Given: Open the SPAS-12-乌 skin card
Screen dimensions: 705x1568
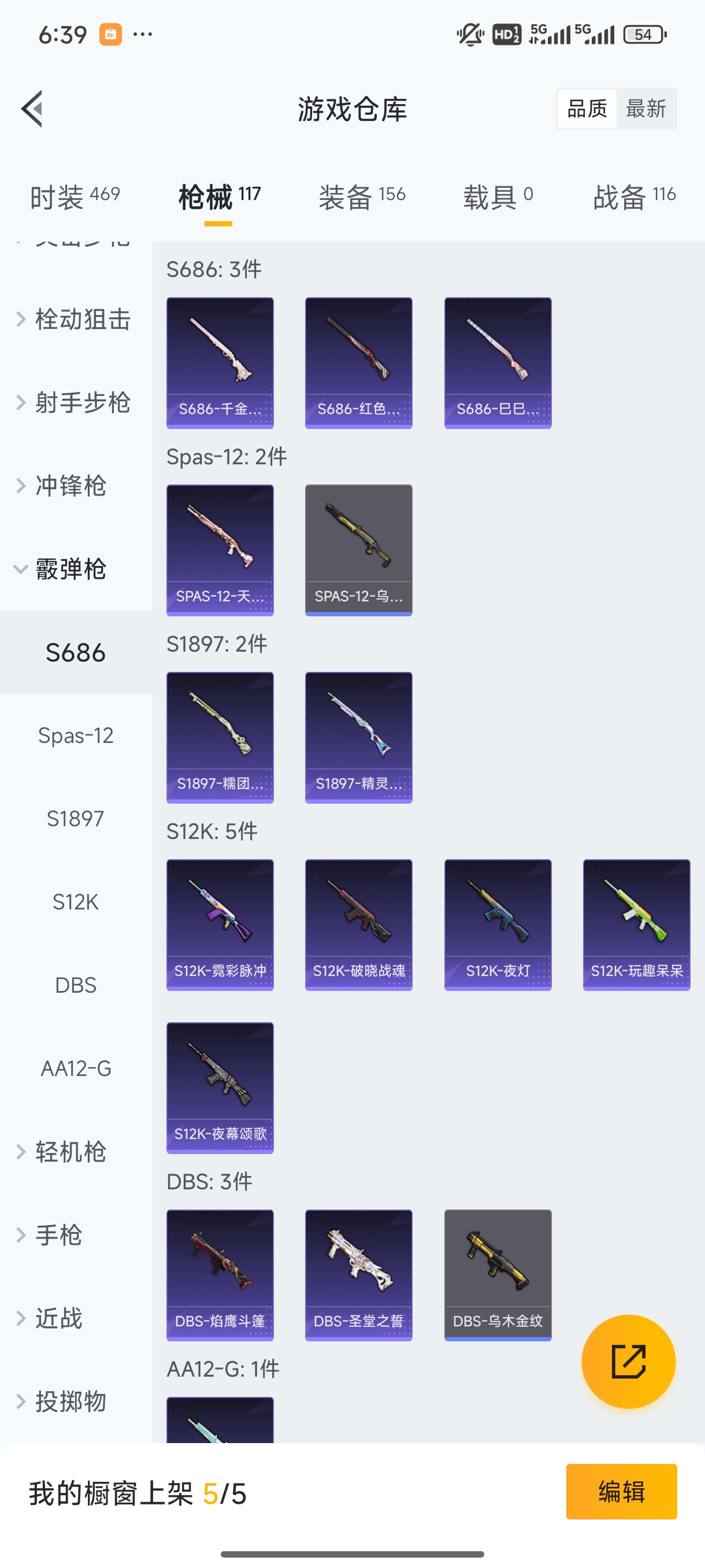Looking at the screenshot, I should pyautogui.click(x=358, y=548).
